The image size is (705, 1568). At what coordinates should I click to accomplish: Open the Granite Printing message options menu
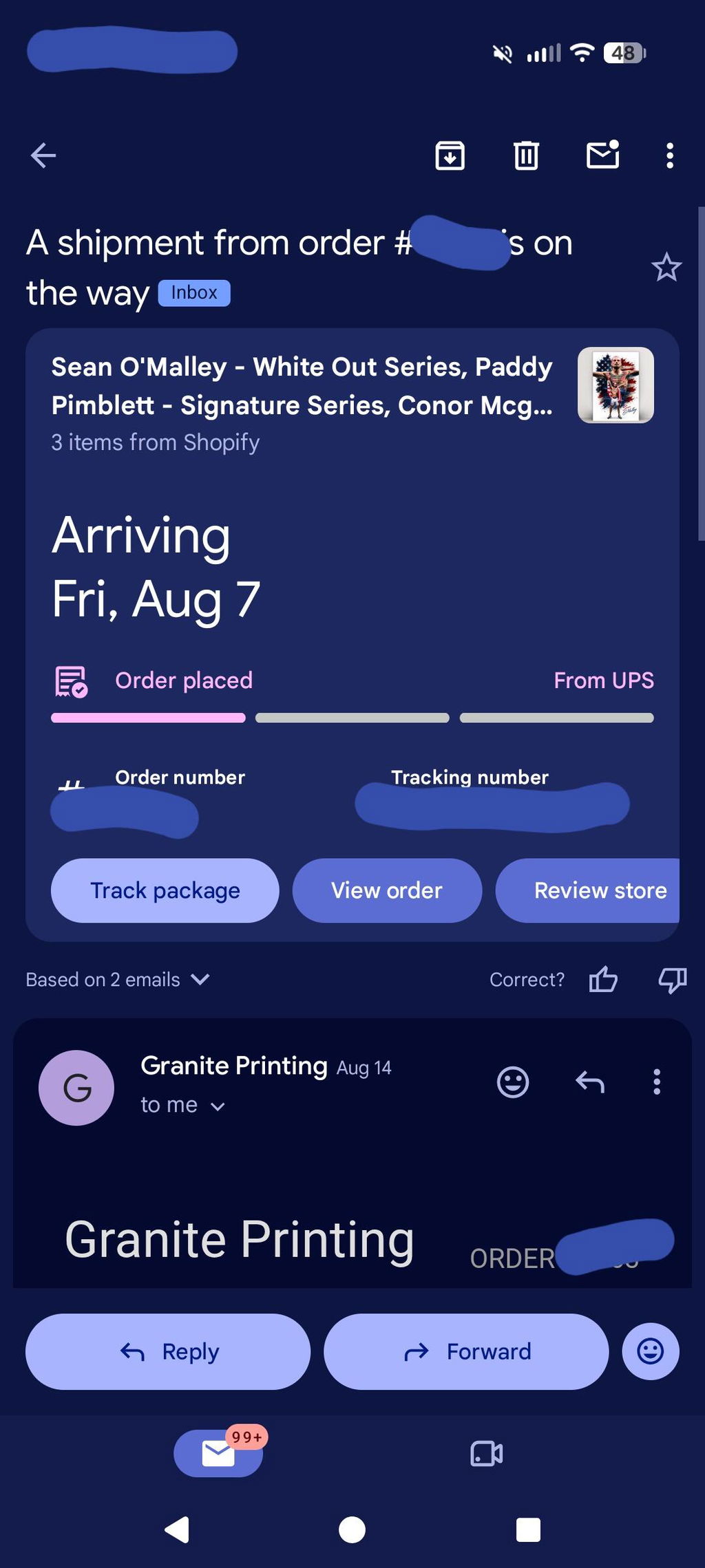pos(657,1082)
